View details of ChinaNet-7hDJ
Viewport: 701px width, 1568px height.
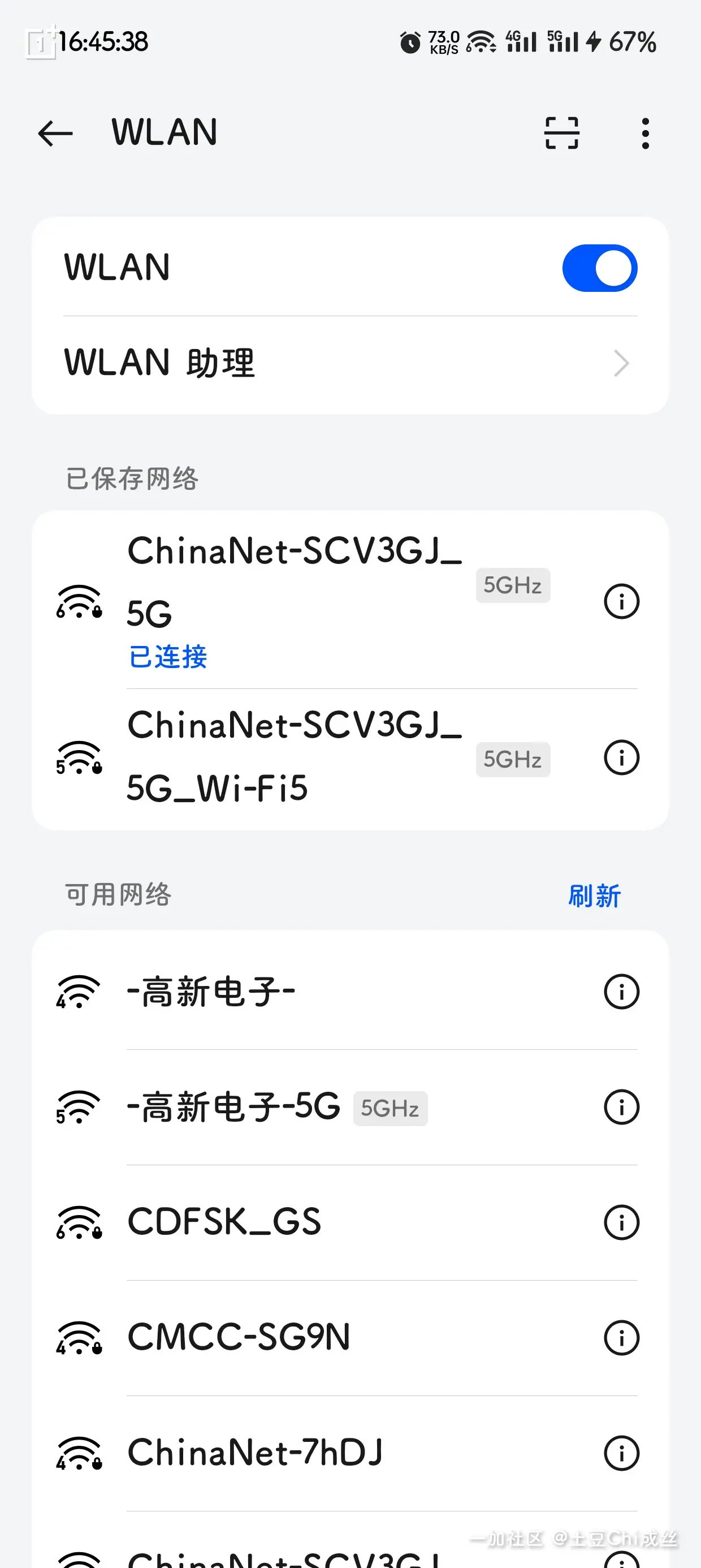[621, 1453]
